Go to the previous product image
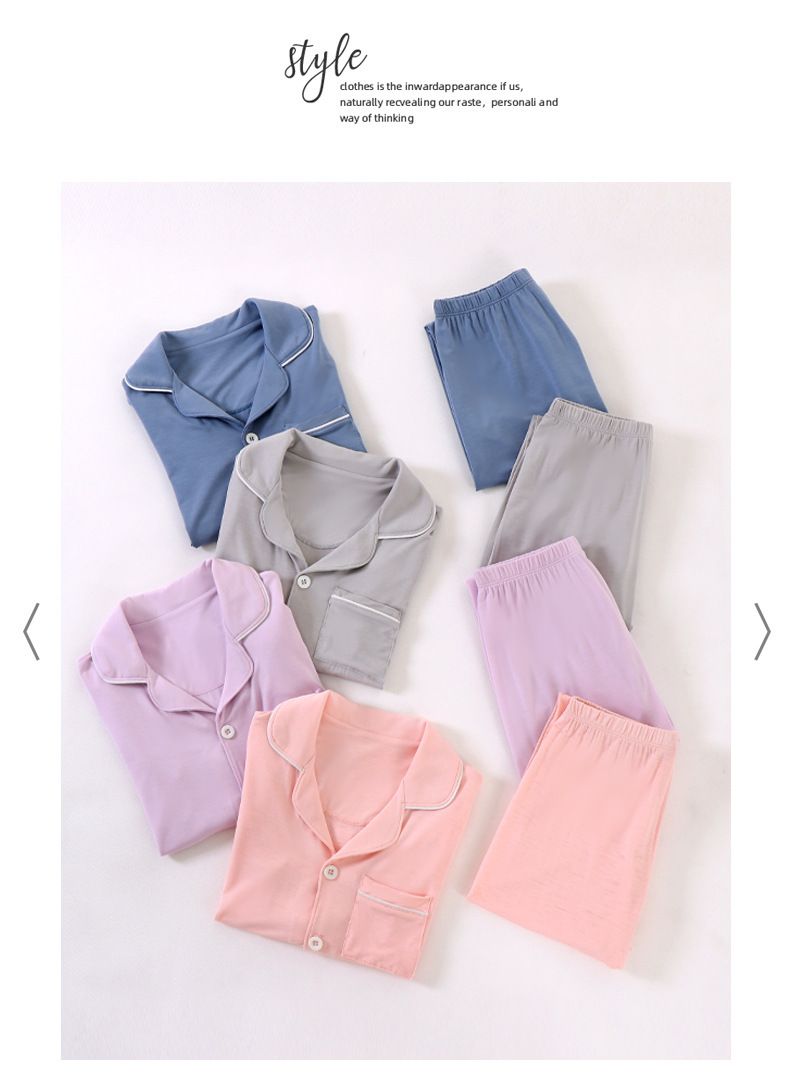The height and width of the screenshot is (1084, 790). point(31,631)
